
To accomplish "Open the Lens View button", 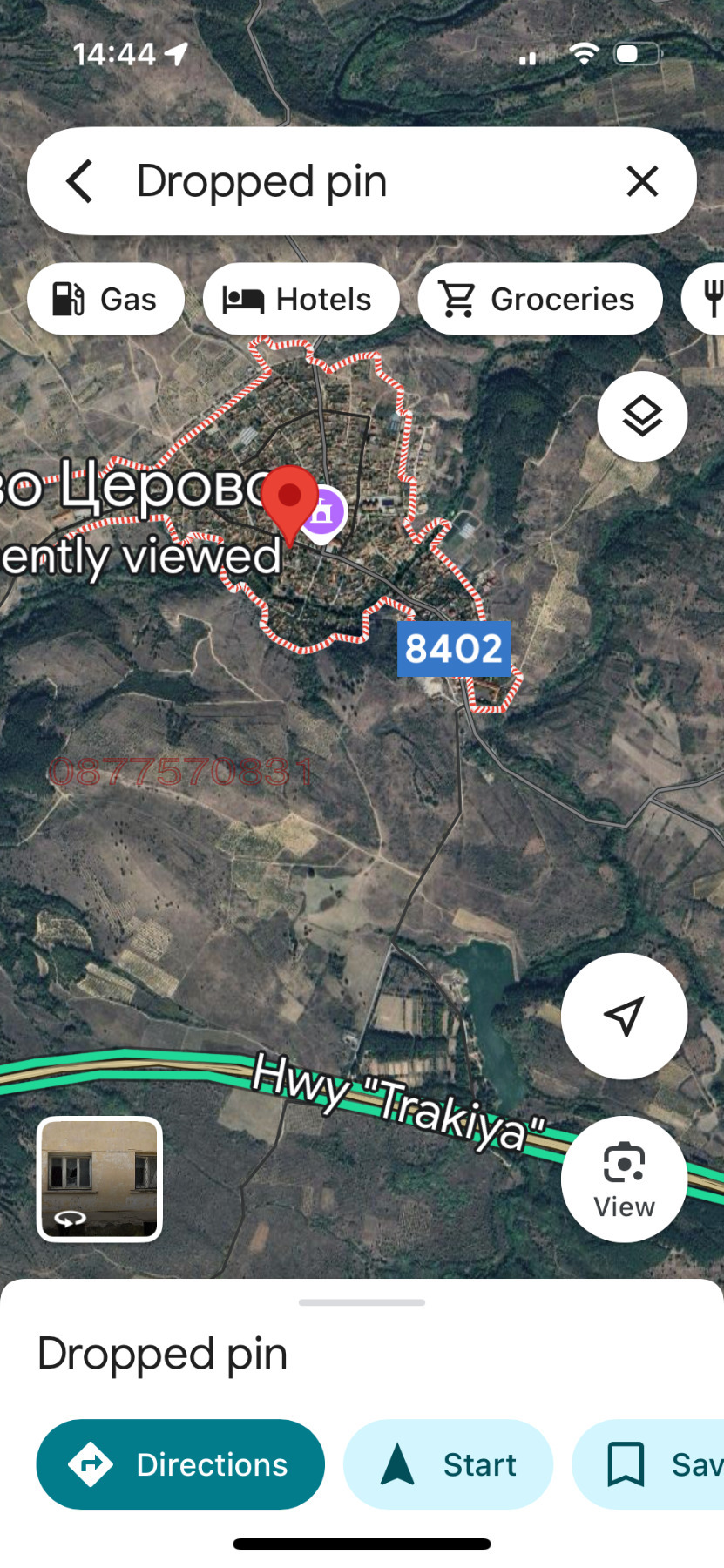I will tap(624, 1179).
